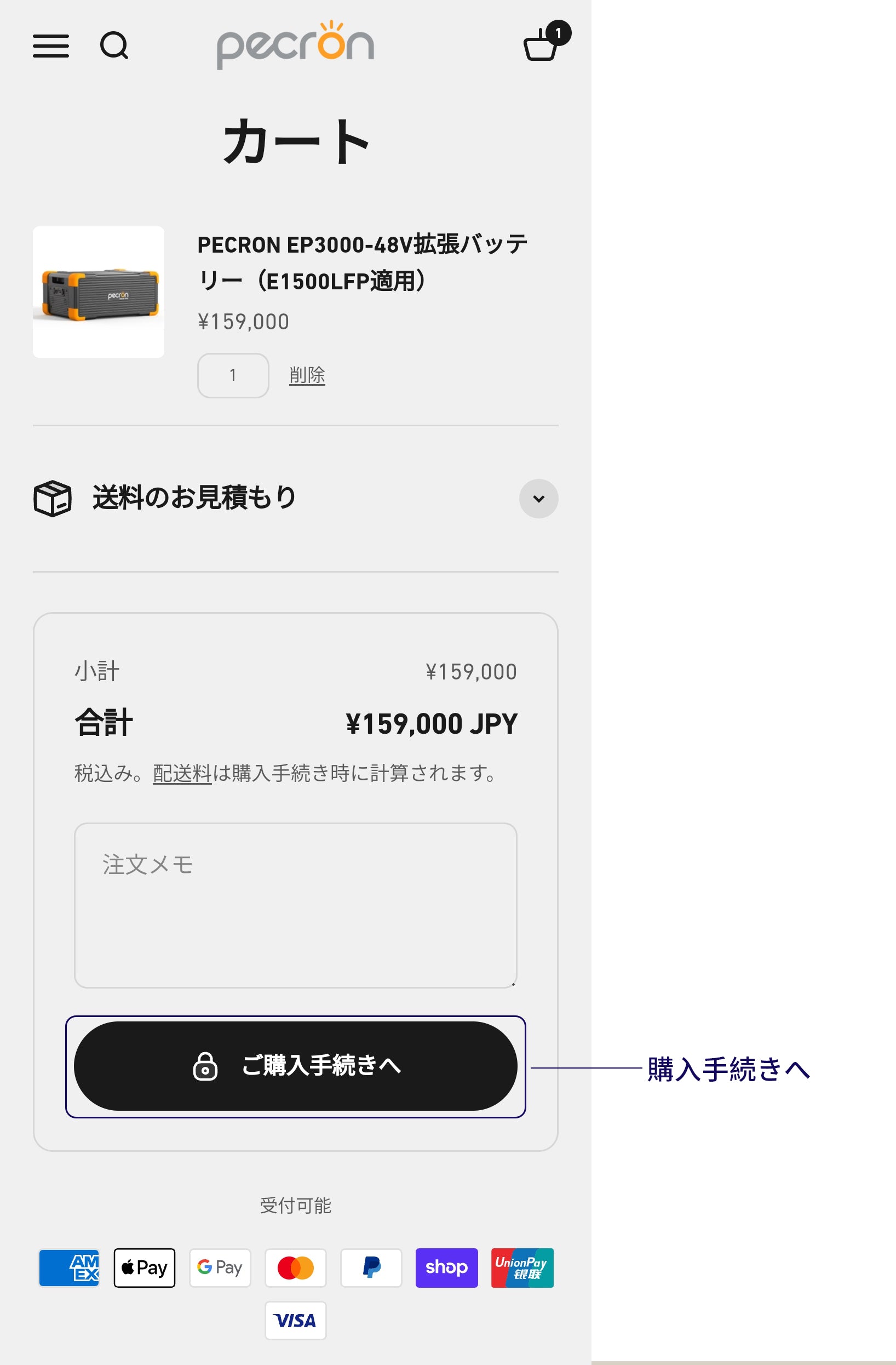Focus the 注文メモ order note field

pos(295,905)
